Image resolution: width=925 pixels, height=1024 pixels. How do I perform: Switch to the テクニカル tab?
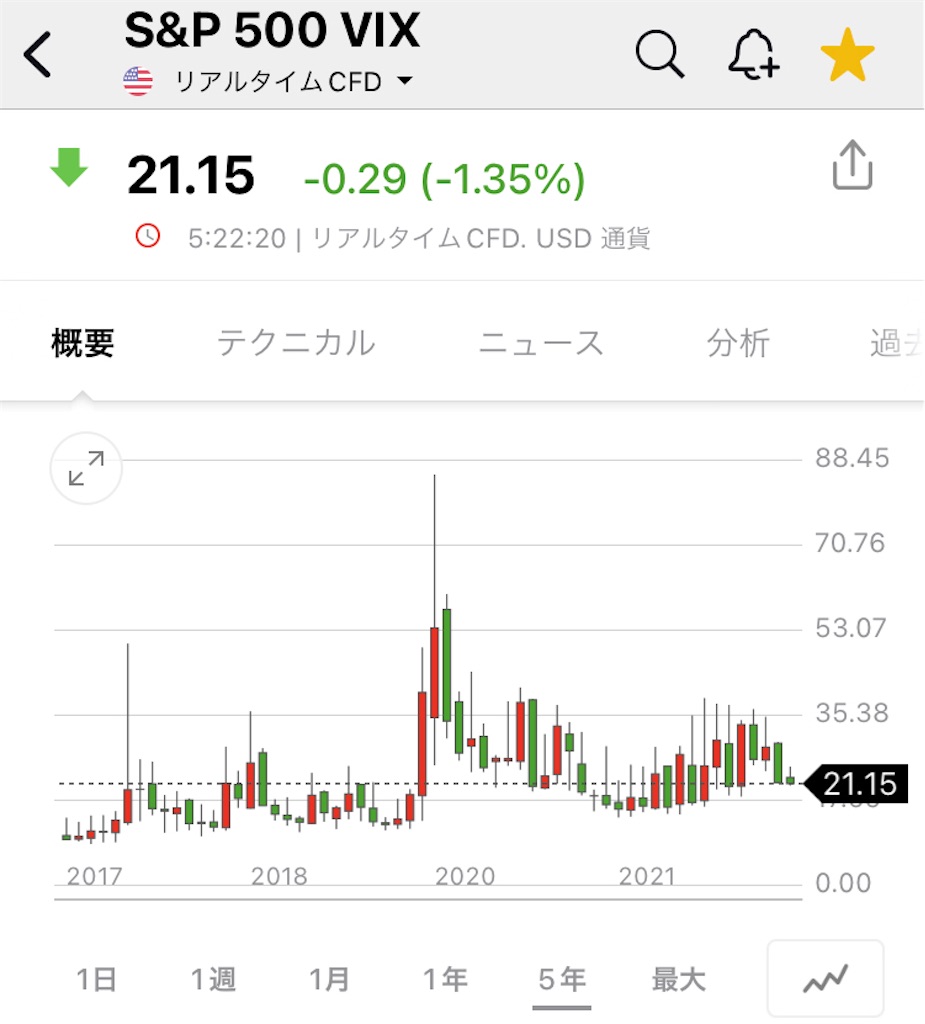[296, 343]
